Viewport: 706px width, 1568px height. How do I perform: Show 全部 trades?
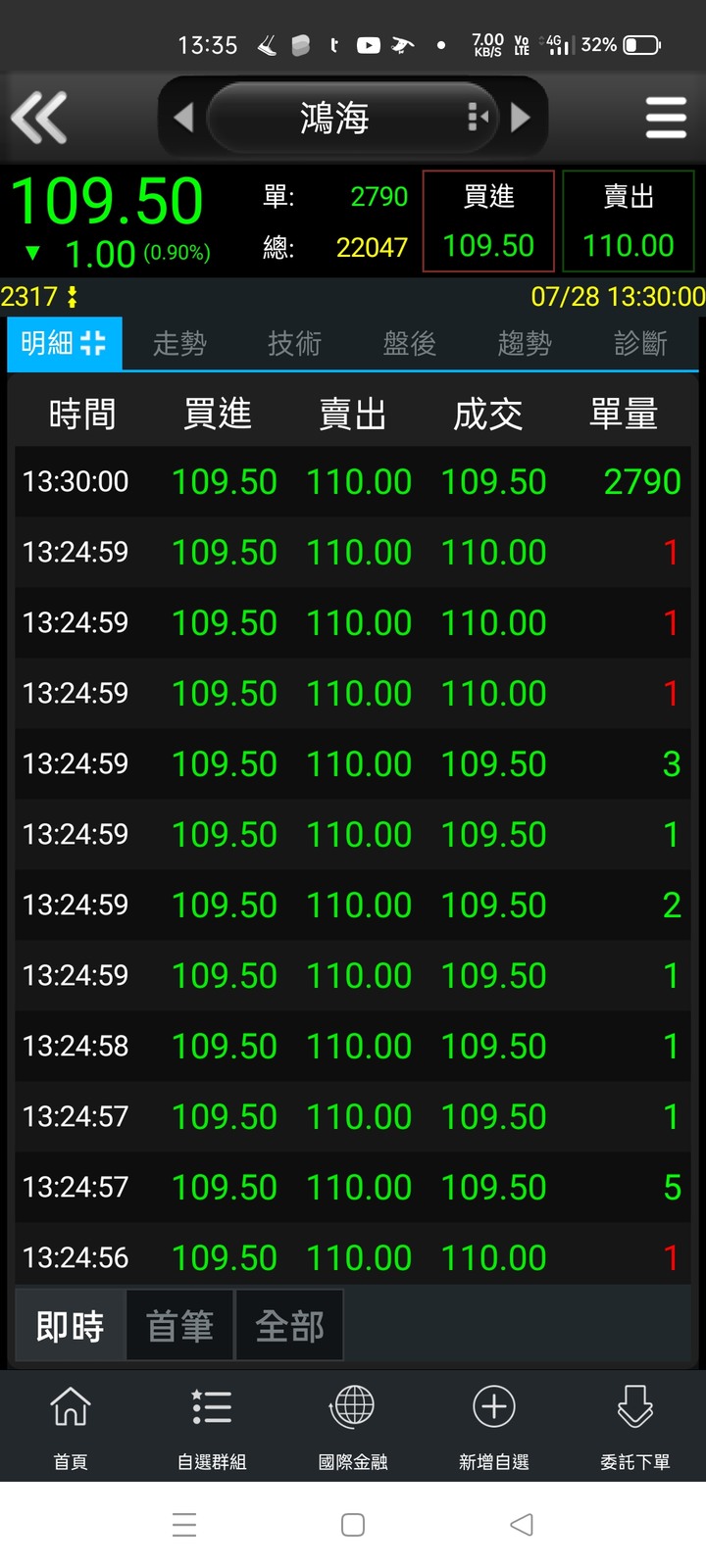[x=290, y=1326]
